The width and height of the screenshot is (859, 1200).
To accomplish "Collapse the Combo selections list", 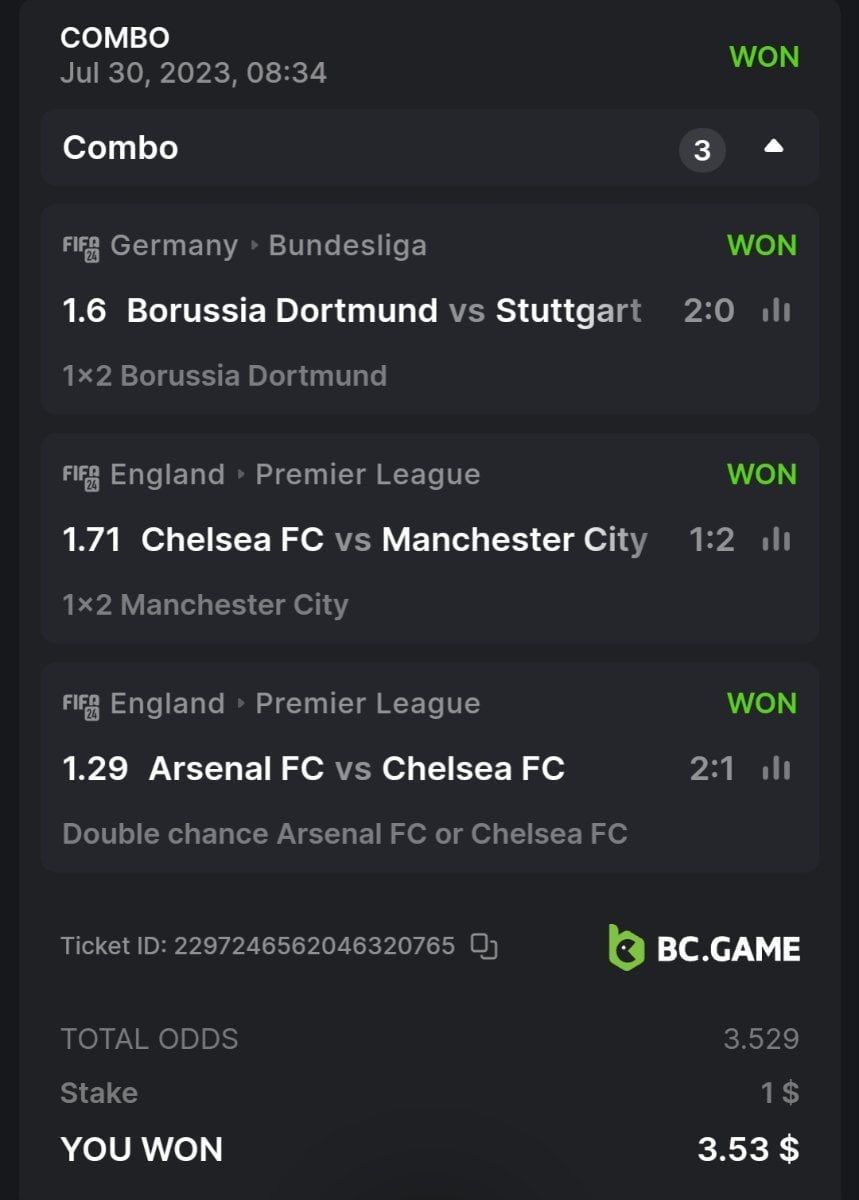I will pyautogui.click(x=773, y=147).
